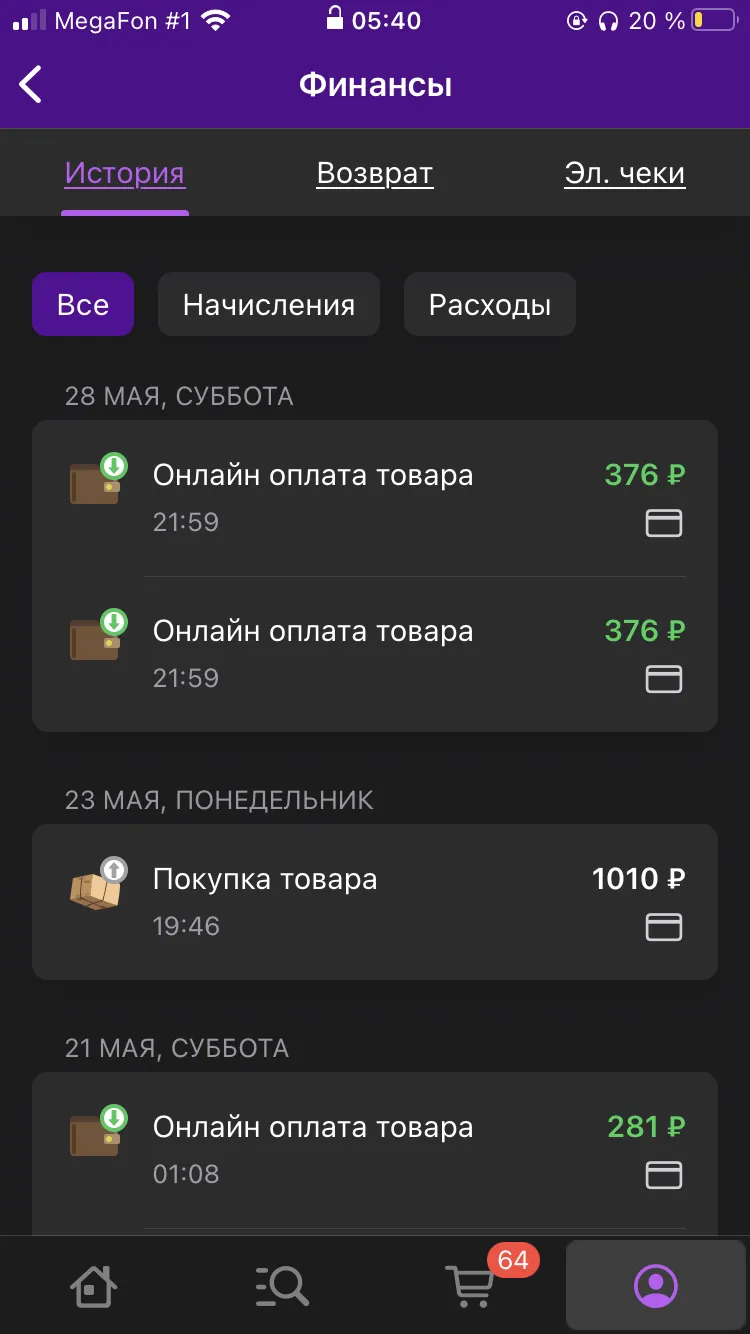The height and width of the screenshot is (1334, 750).
Task: Open the Покупка товара 1010 ₽ transaction
Action: pyautogui.click(x=375, y=902)
